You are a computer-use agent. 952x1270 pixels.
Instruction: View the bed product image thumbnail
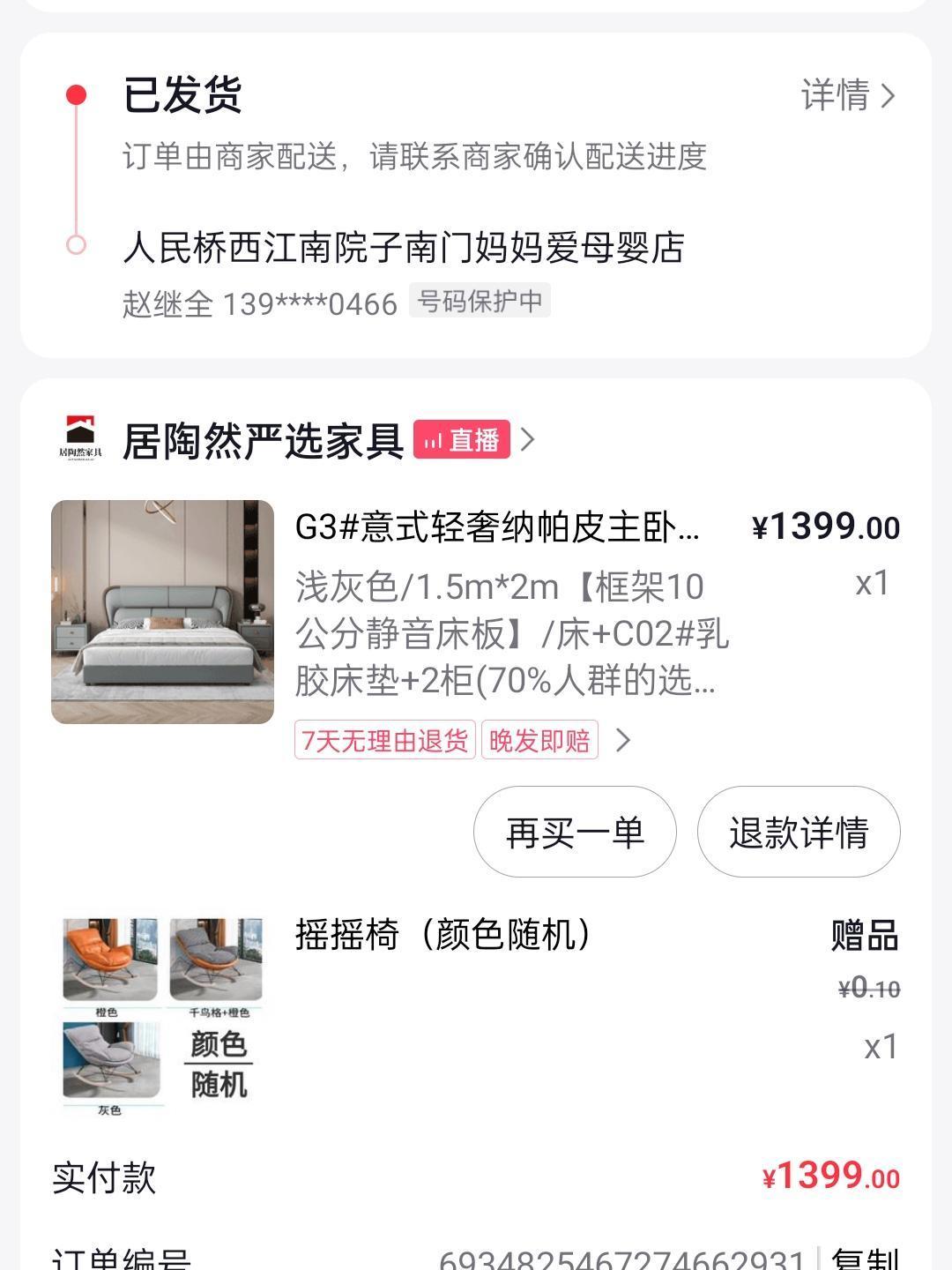click(x=163, y=609)
